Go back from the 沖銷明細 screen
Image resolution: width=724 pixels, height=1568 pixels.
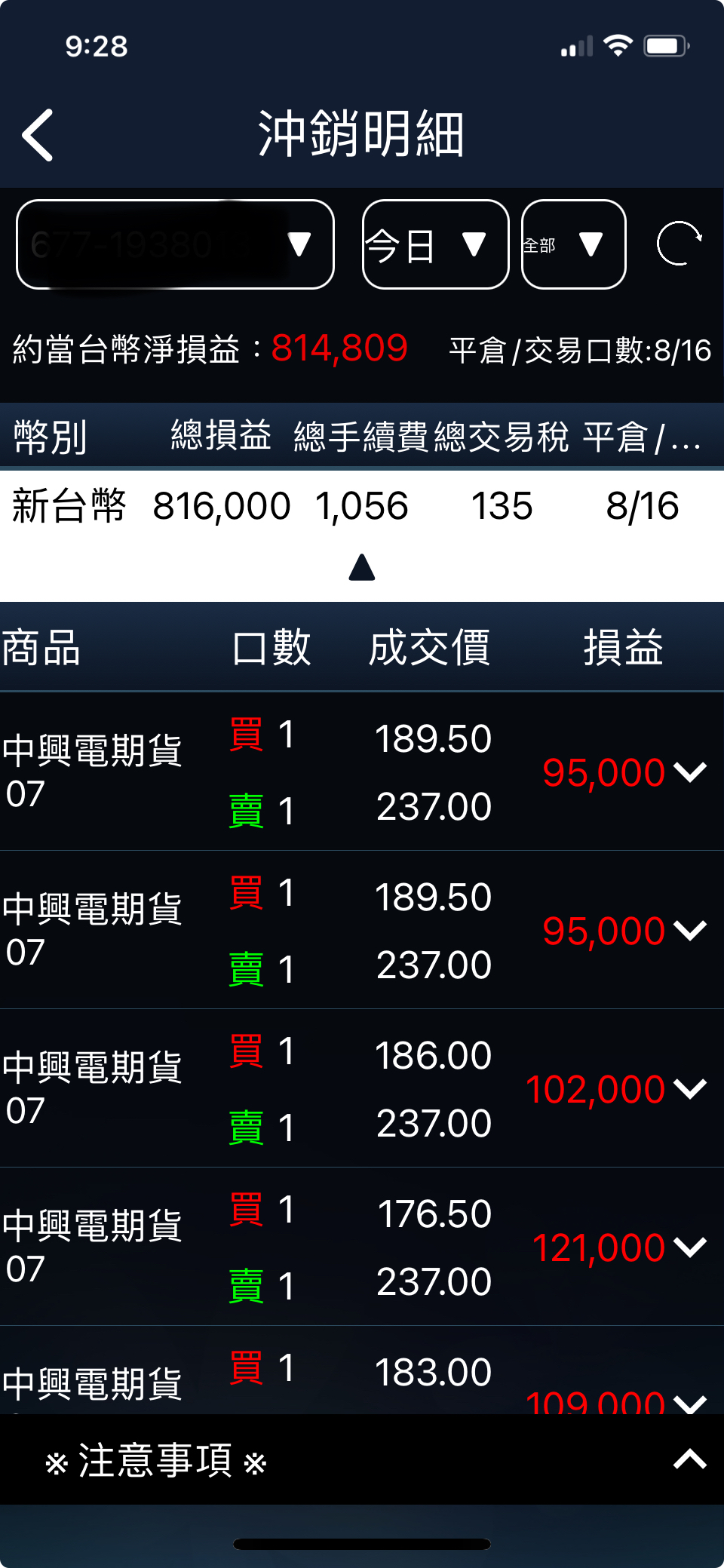[x=38, y=136]
